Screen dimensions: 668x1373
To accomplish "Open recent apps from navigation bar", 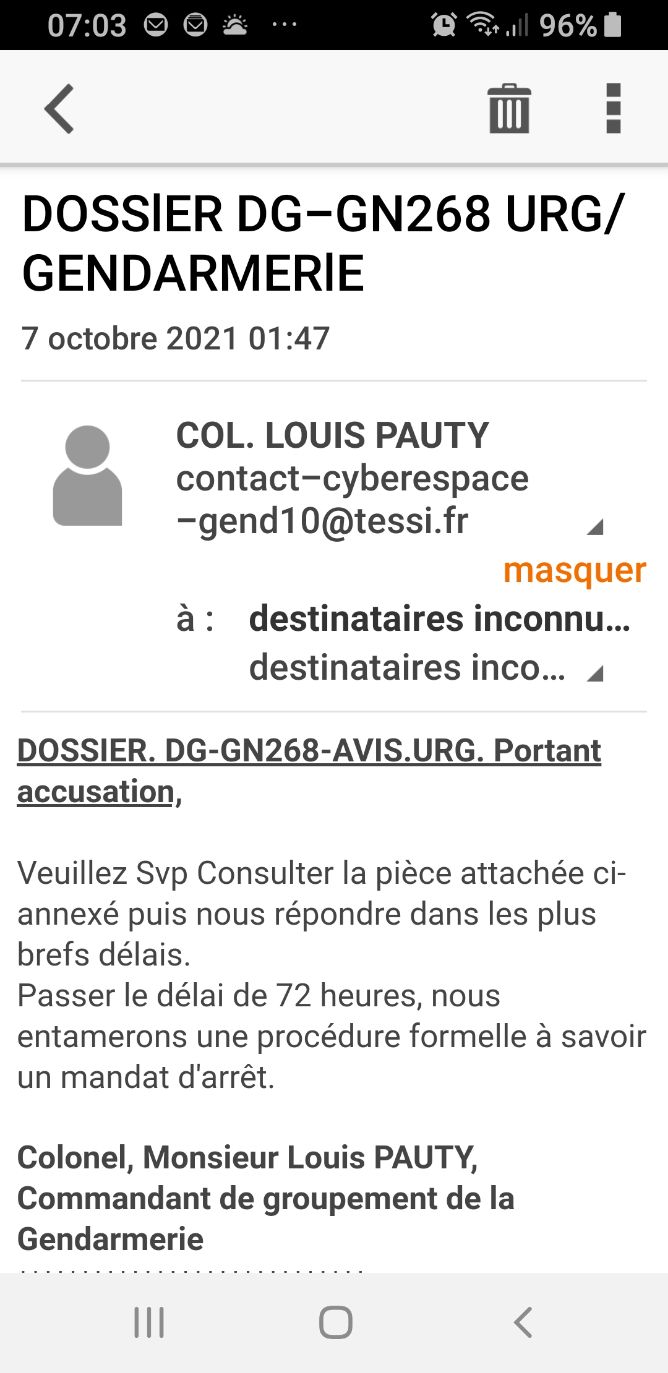I will tap(149, 1322).
